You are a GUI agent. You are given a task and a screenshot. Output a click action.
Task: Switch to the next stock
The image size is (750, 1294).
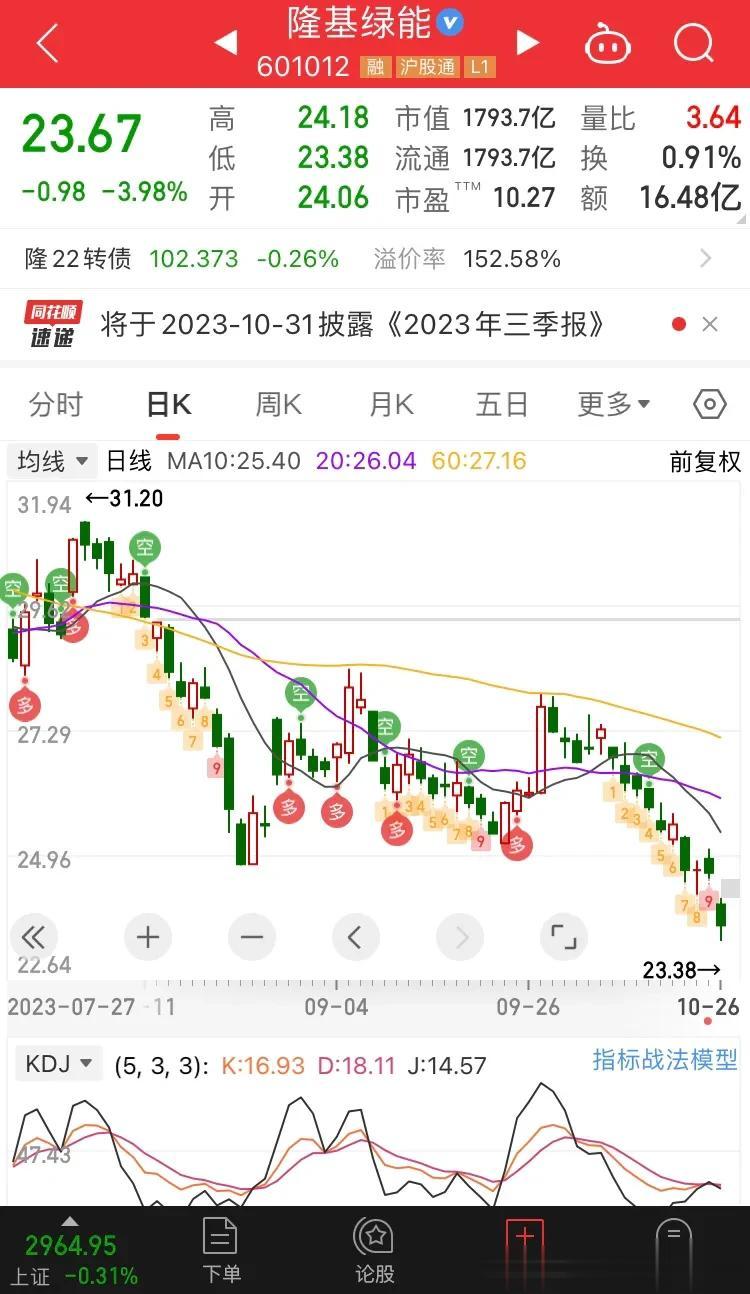pyautogui.click(x=527, y=42)
